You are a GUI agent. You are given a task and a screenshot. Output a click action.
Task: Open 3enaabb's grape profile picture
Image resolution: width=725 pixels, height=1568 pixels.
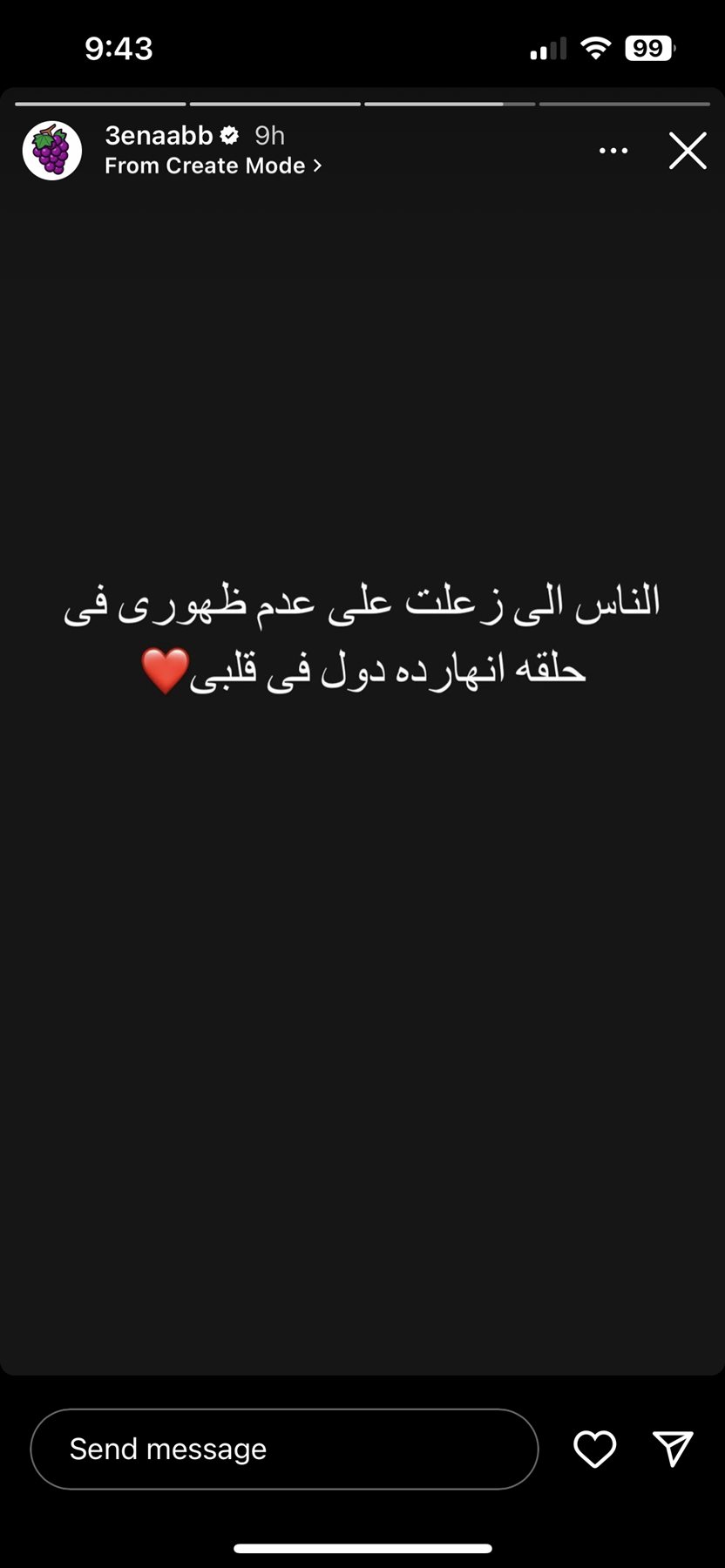coord(52,151)
